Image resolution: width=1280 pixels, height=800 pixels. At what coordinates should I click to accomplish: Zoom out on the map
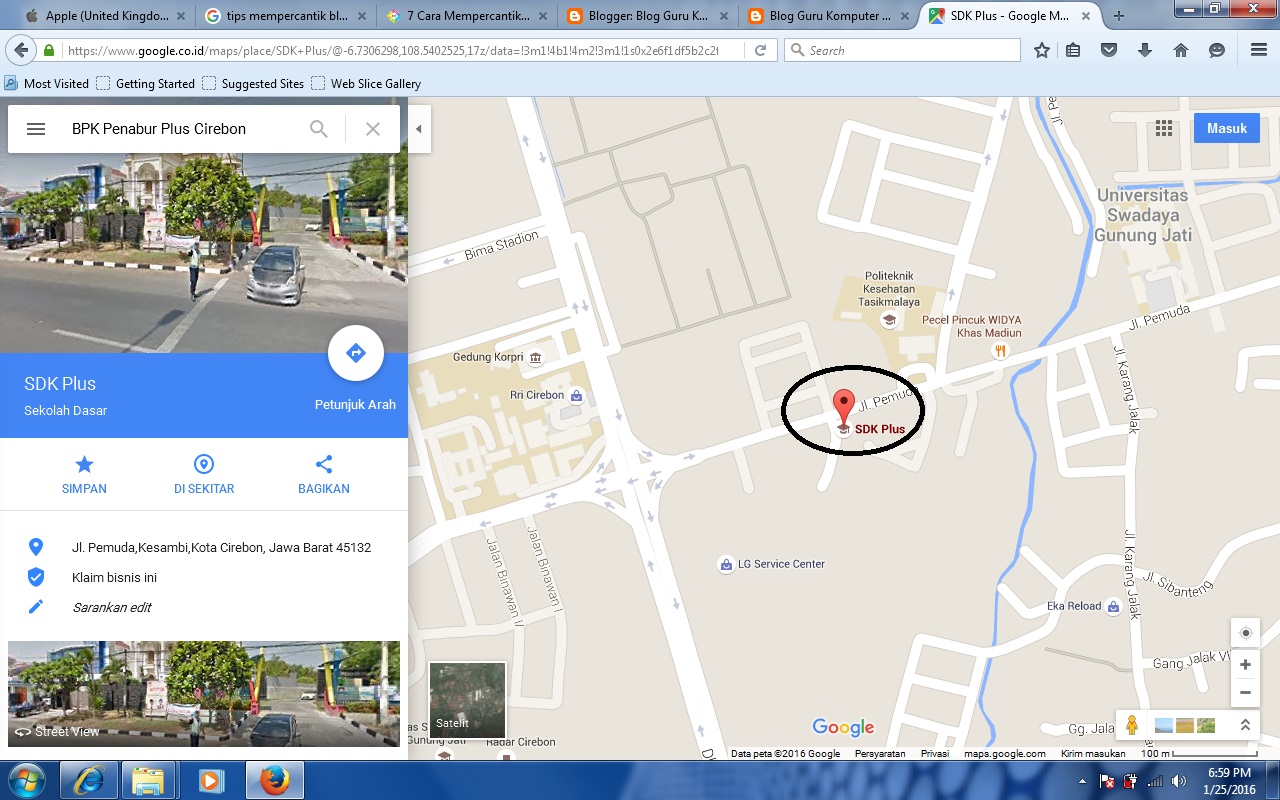coord(1245,692)
